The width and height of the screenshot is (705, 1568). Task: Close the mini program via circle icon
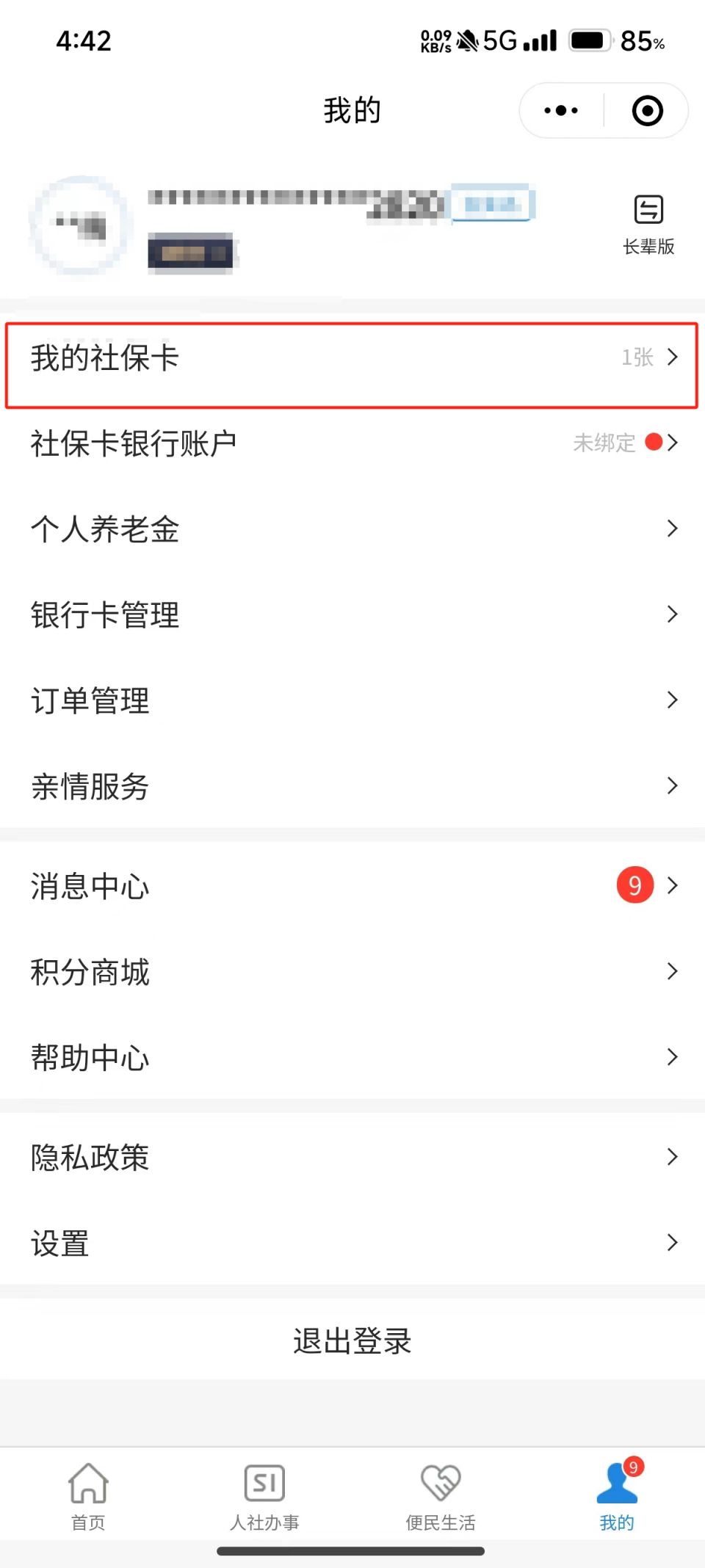[x=647, y=111]
